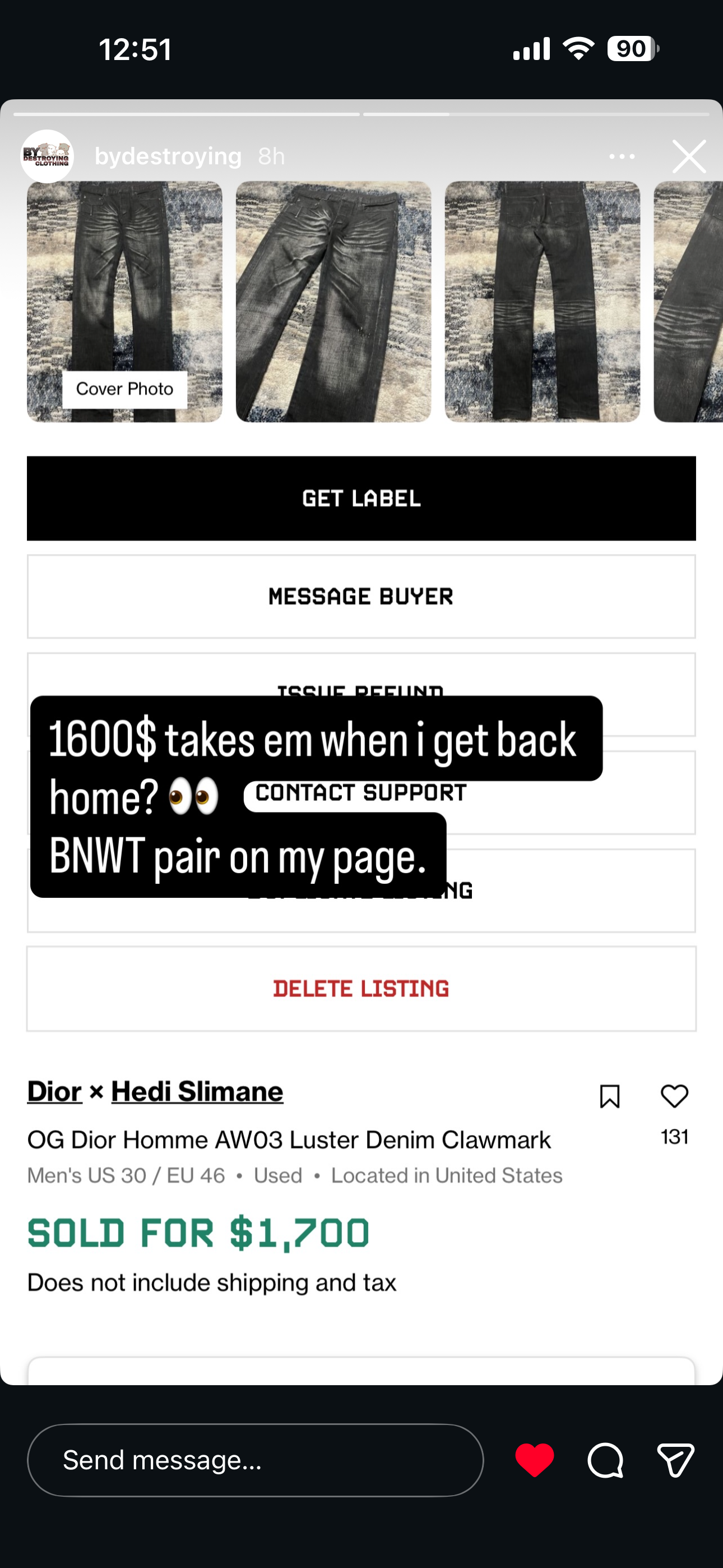Open the comment bubble icon

605,1460
